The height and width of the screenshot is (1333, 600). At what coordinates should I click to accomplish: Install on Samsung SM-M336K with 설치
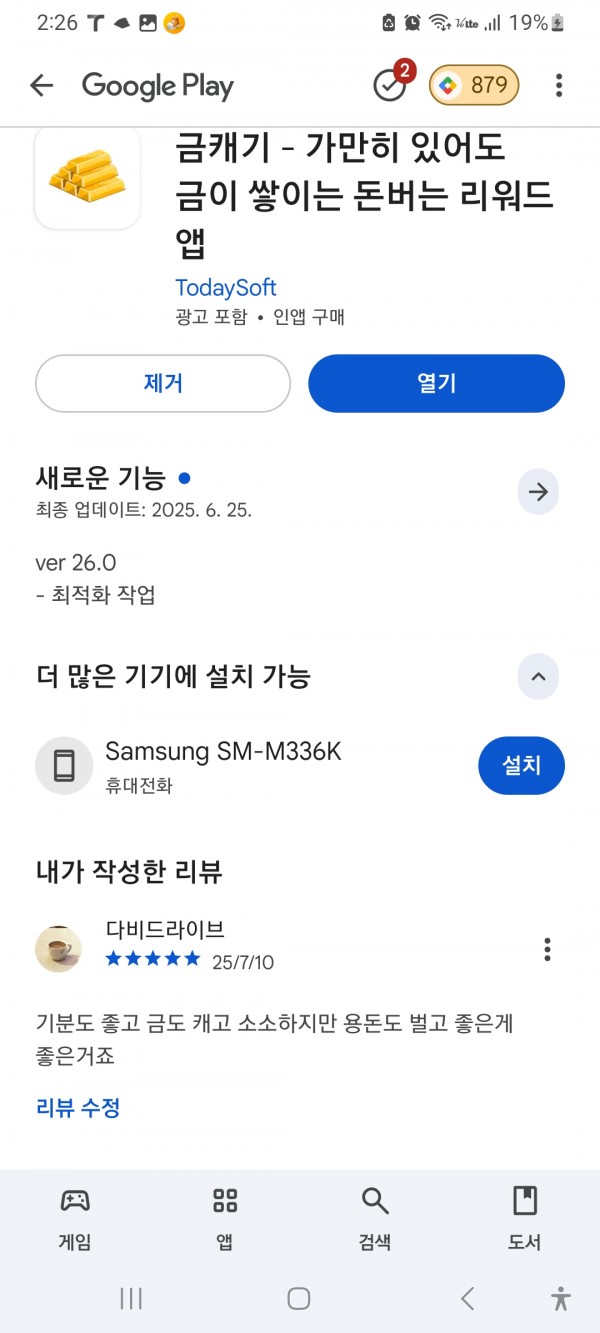click(x=521, y=766)
